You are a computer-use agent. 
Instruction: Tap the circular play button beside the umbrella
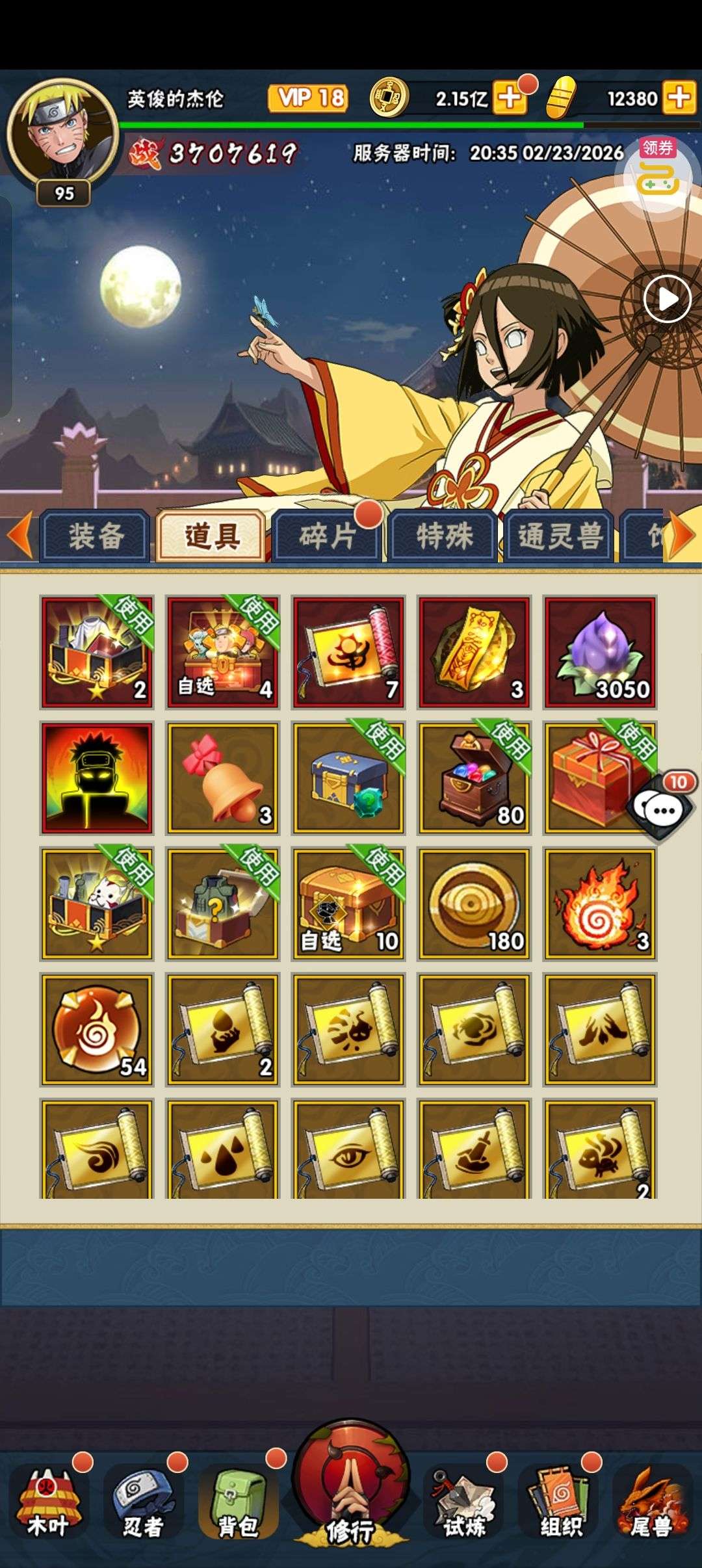click(667, 299)
